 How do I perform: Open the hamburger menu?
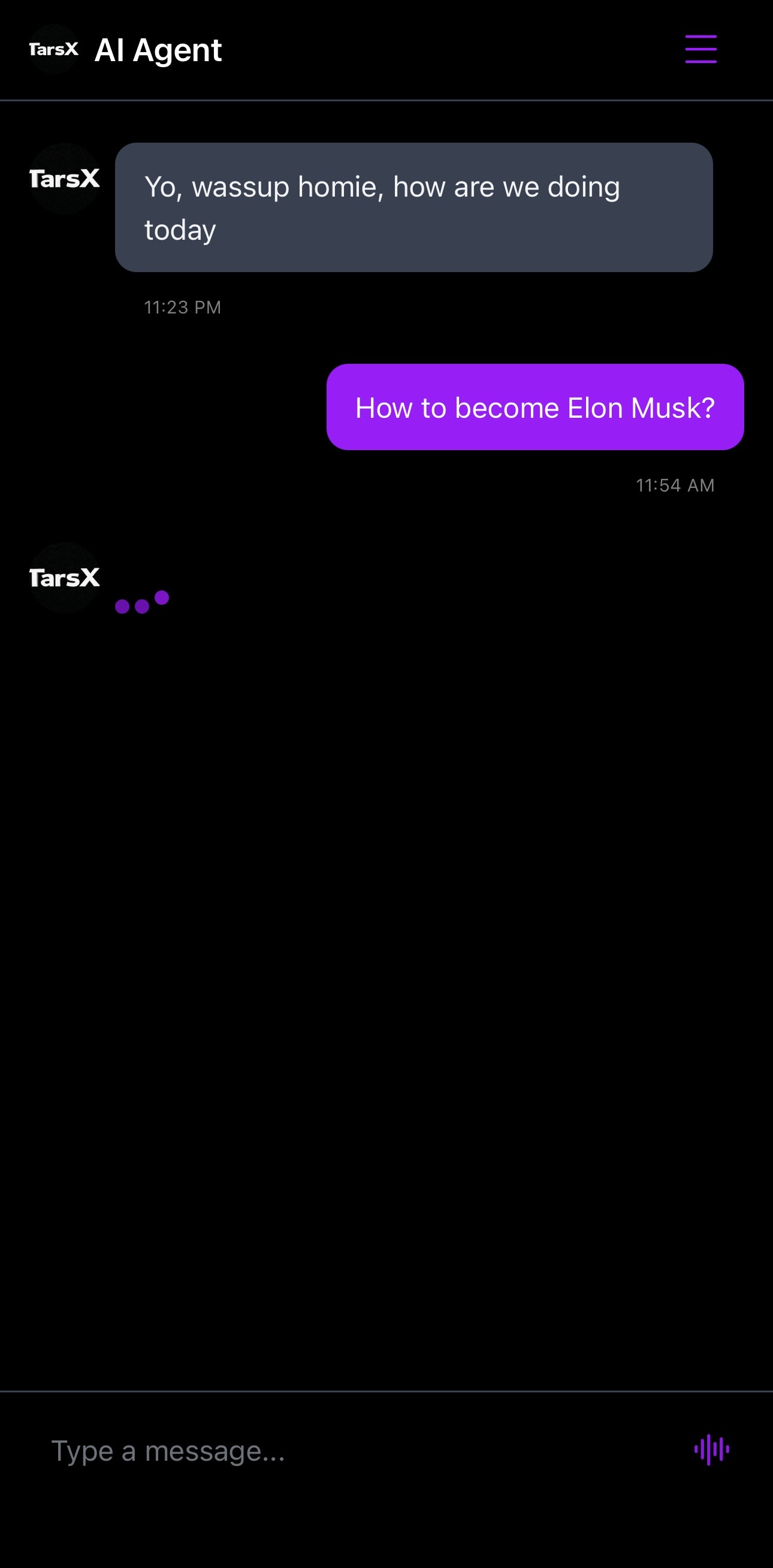click(700, 49)
